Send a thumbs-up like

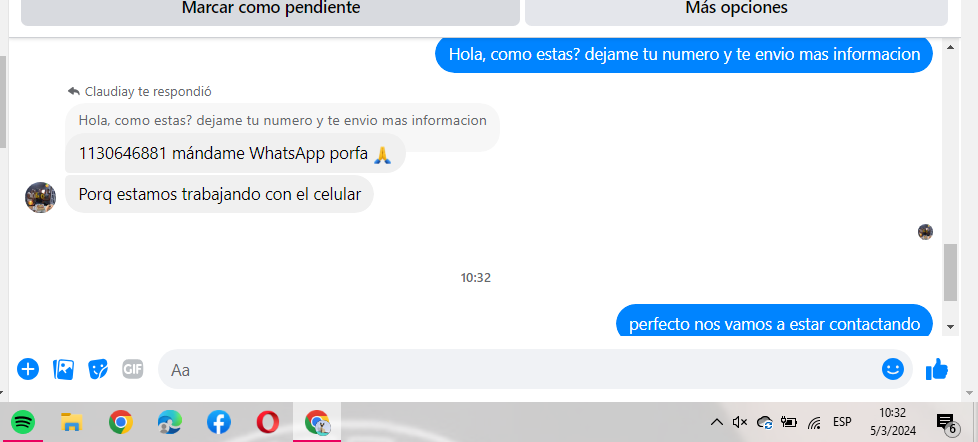tap(937, 369)
